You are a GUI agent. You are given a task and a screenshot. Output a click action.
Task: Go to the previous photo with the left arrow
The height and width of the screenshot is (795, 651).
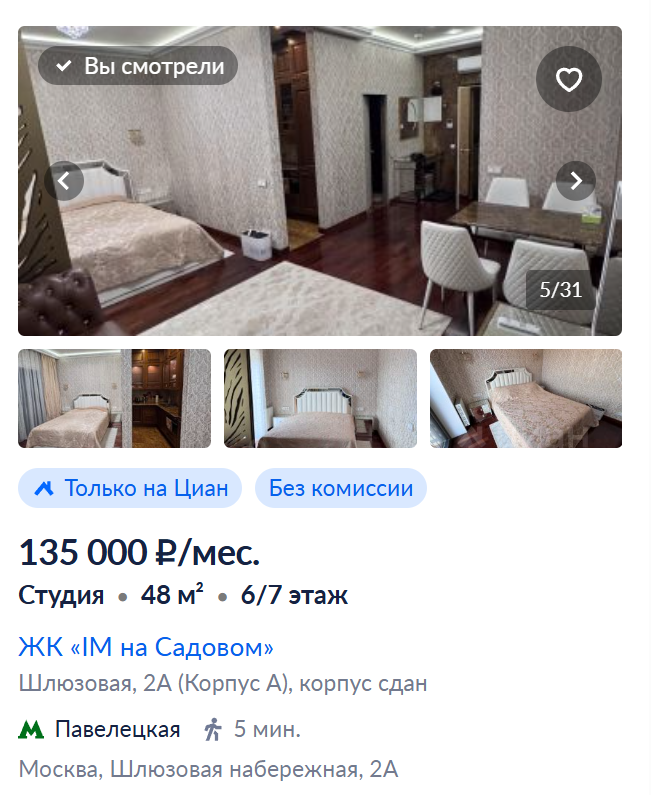point(65,181)
